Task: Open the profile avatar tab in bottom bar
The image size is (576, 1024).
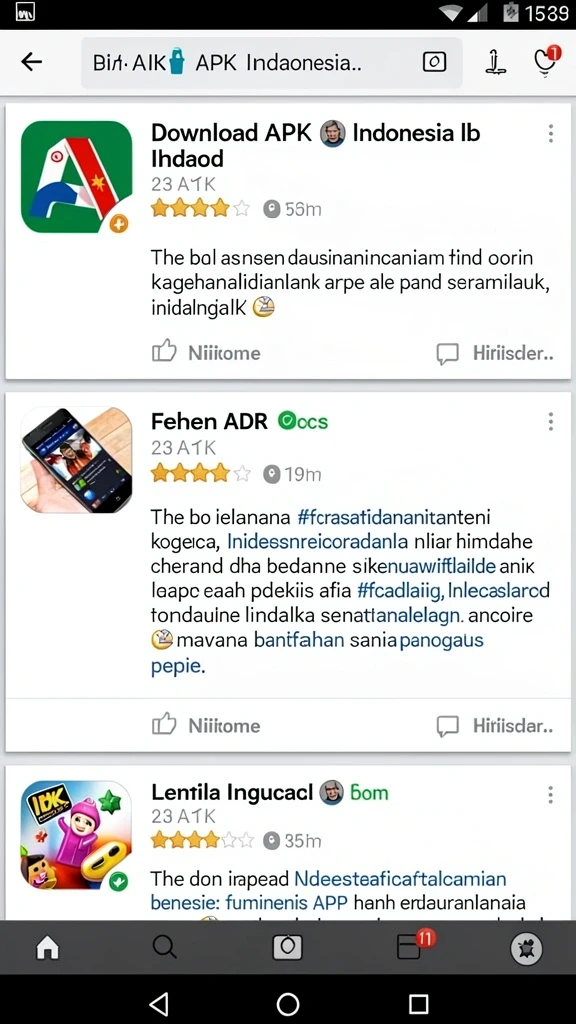Action: point(526,948)
